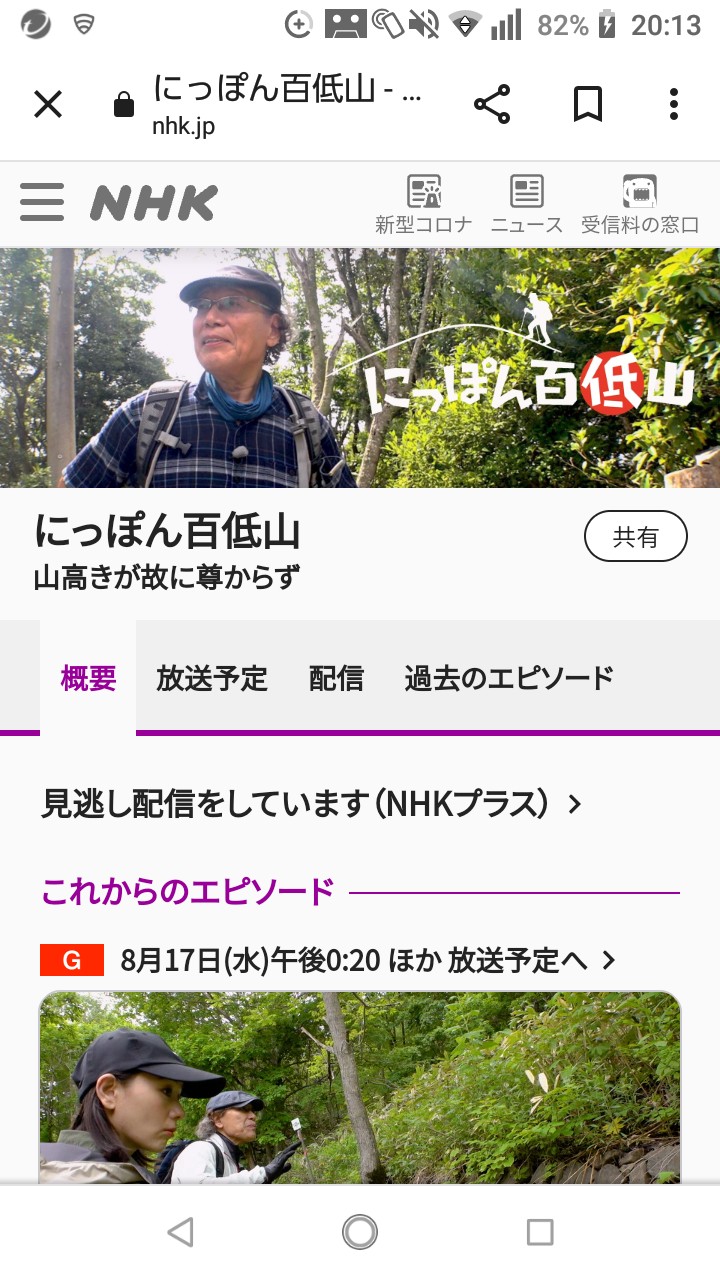This screenshot has height=1280, width=720.
Task: Tap the upcoming episode thumbnail image
Action: [360, 1100]
